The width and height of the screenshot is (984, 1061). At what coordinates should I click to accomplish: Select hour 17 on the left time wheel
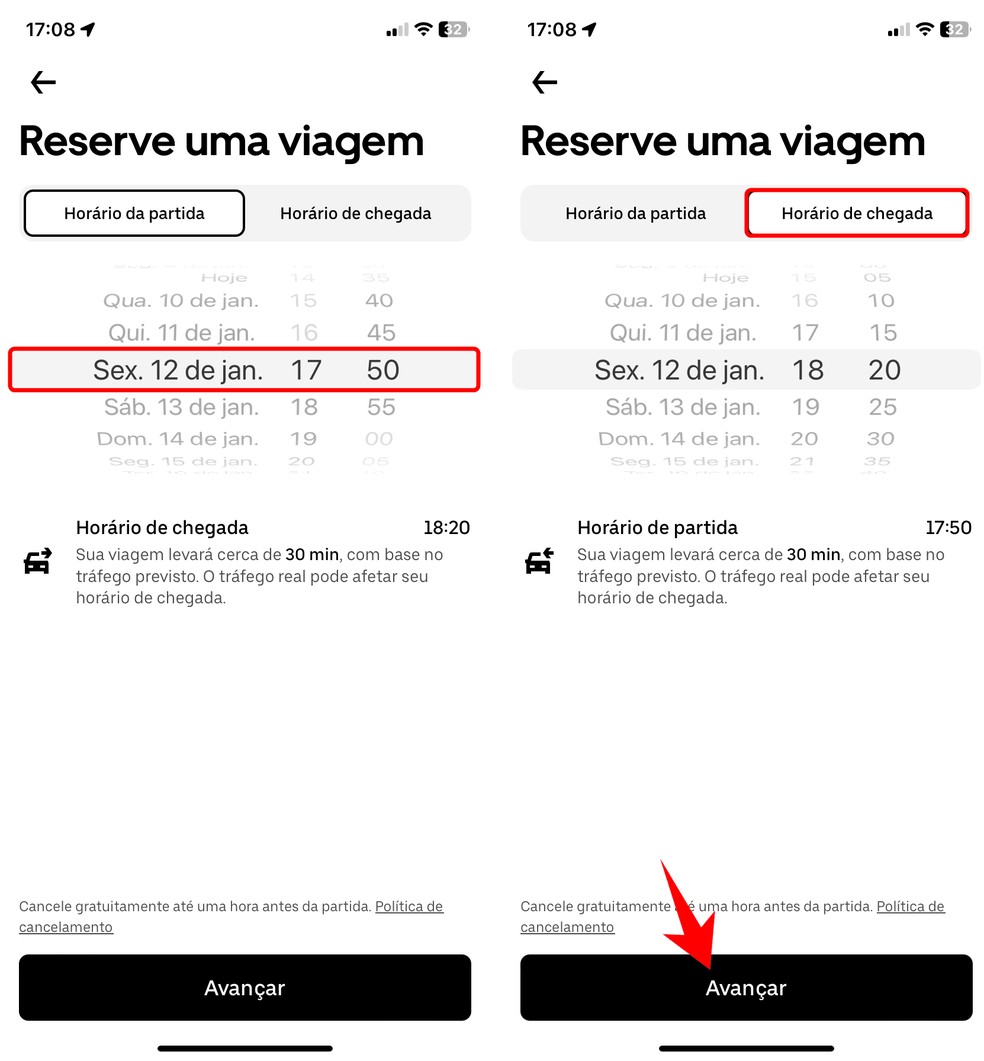305,369
